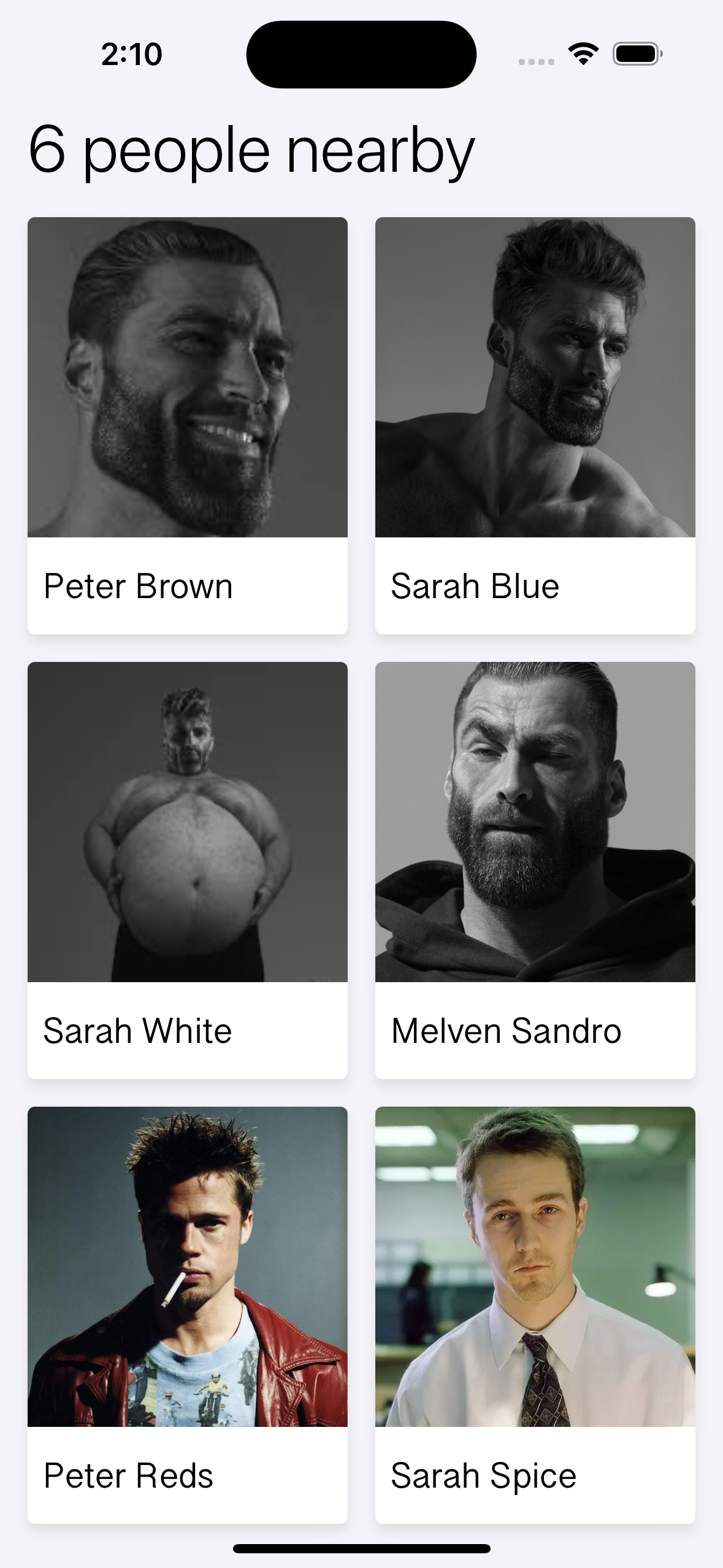Open Peter Brown's profile card
The height and width of the screenshot is (1568, 723).
(x=187, y=425)
